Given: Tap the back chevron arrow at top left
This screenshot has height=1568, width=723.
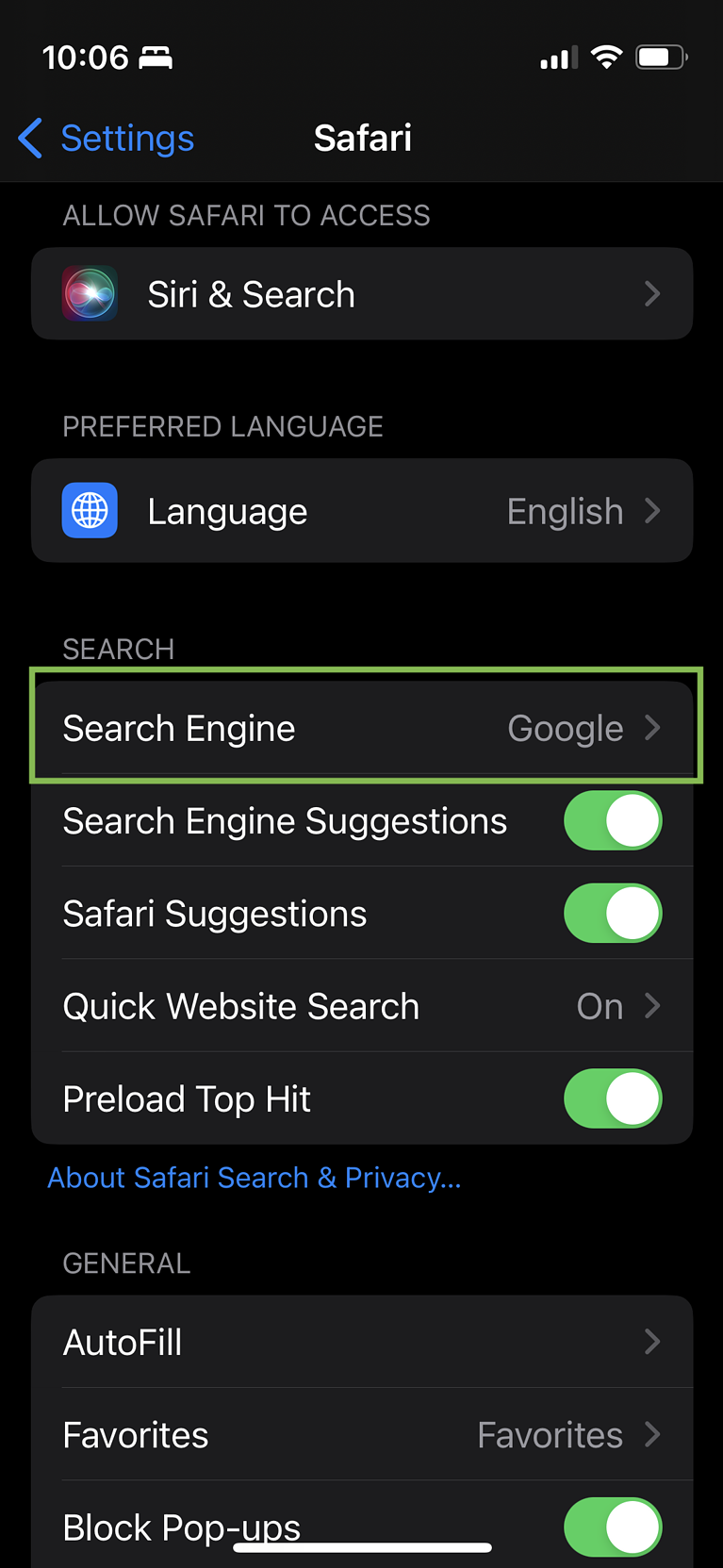Looking at the screenshot, I should [29, 138].
